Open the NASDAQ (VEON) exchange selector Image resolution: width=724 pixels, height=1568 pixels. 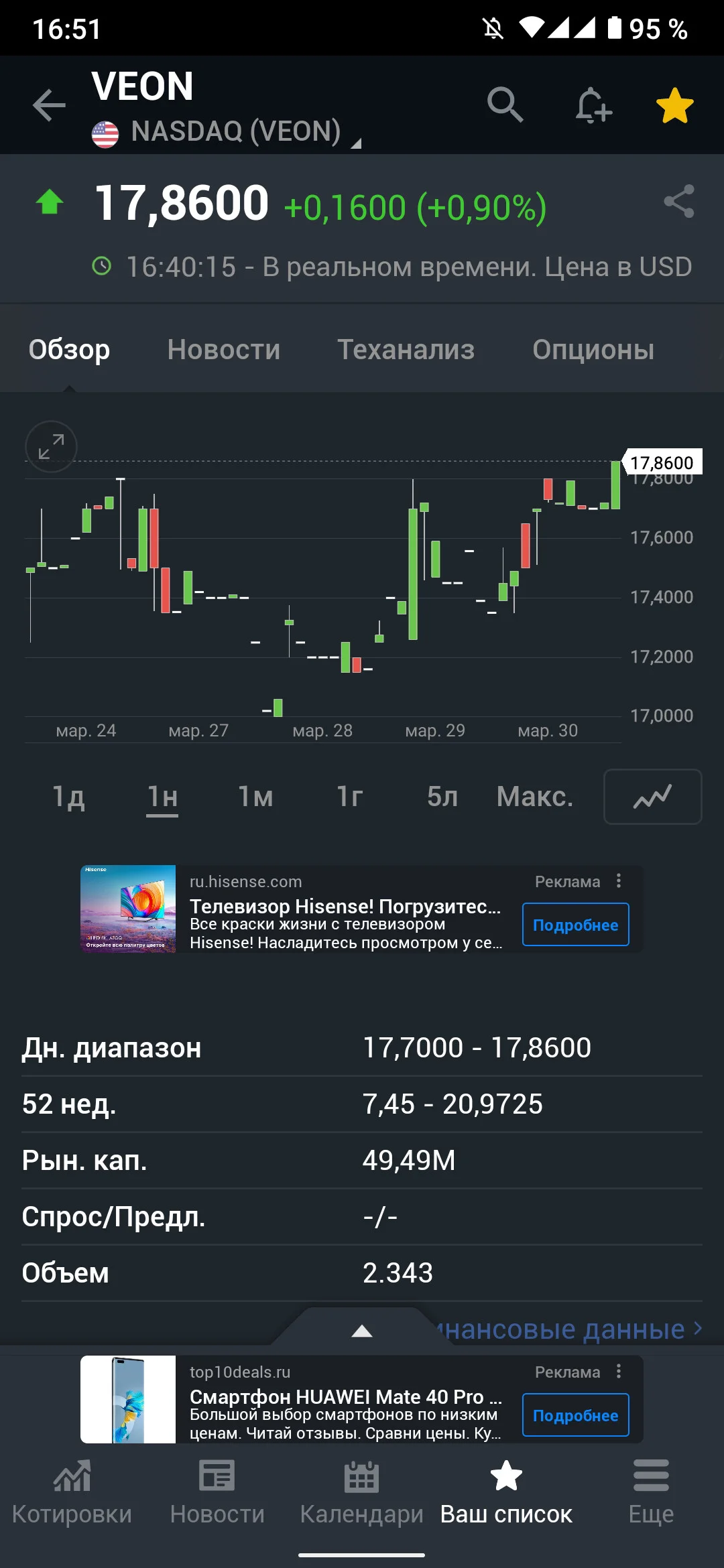click(x=227, y=132)
